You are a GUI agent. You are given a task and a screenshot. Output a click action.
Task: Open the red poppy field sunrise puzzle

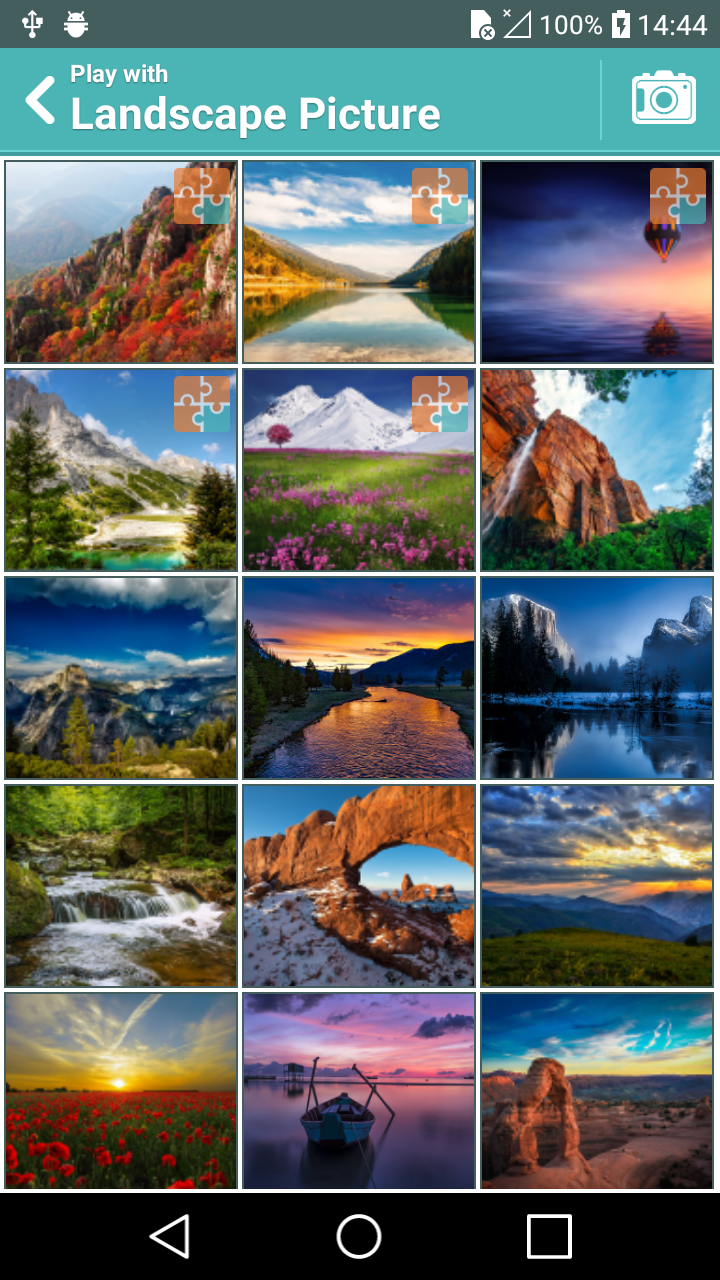point(120,1092)
